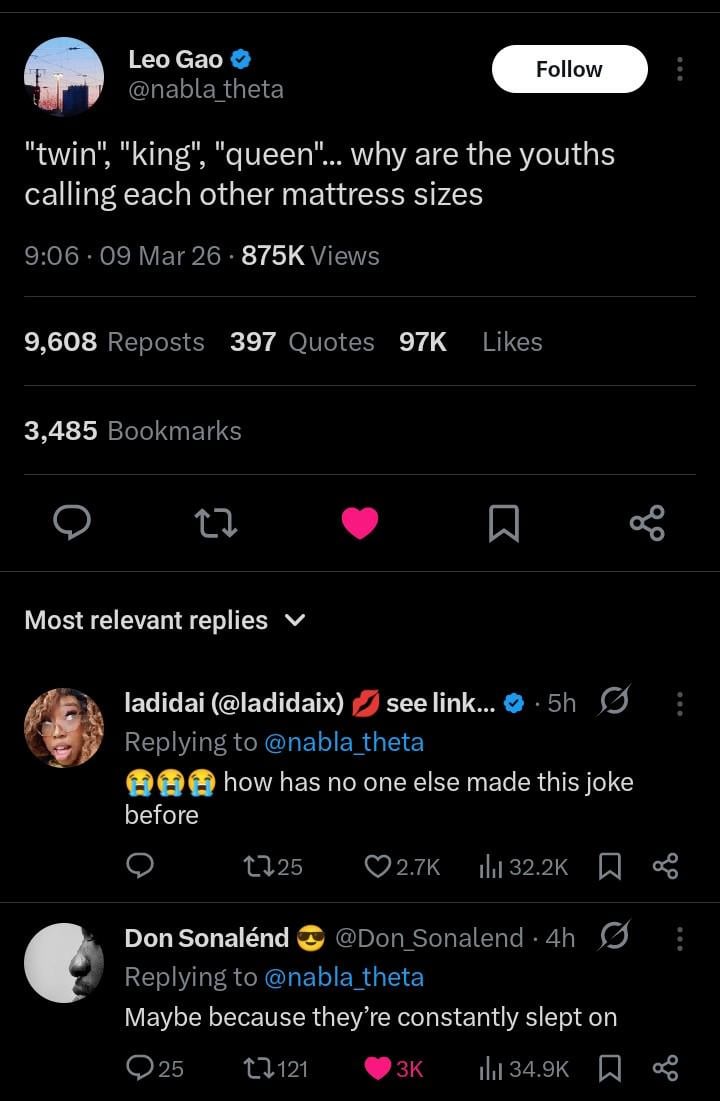Screen dimensions: 720x1101
Task: View the 9,608 Reposts list
Action: pos(114,342)
